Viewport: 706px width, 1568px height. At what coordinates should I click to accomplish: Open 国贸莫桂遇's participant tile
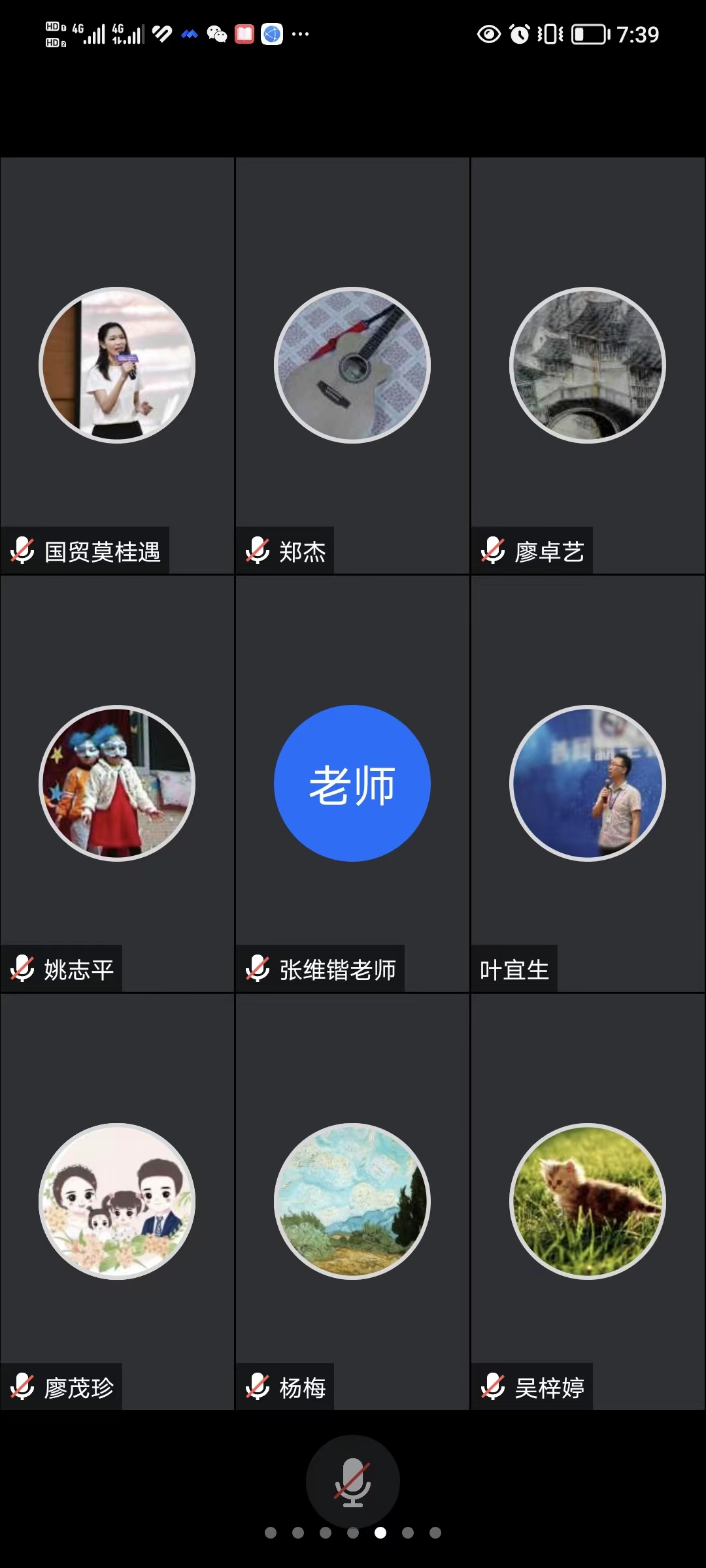point(117,365)
